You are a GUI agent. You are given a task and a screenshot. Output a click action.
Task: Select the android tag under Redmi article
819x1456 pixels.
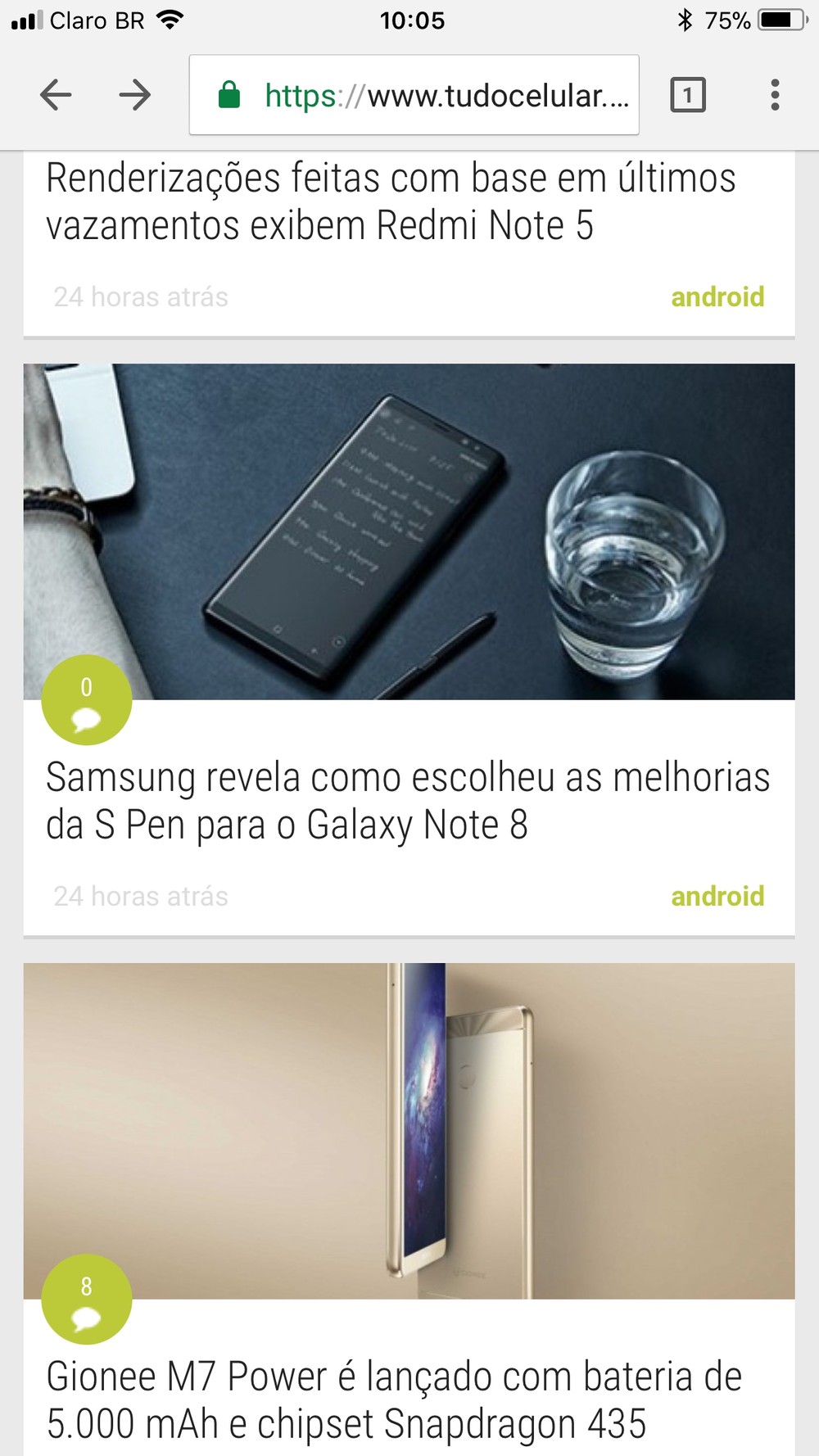pos(717,296)
